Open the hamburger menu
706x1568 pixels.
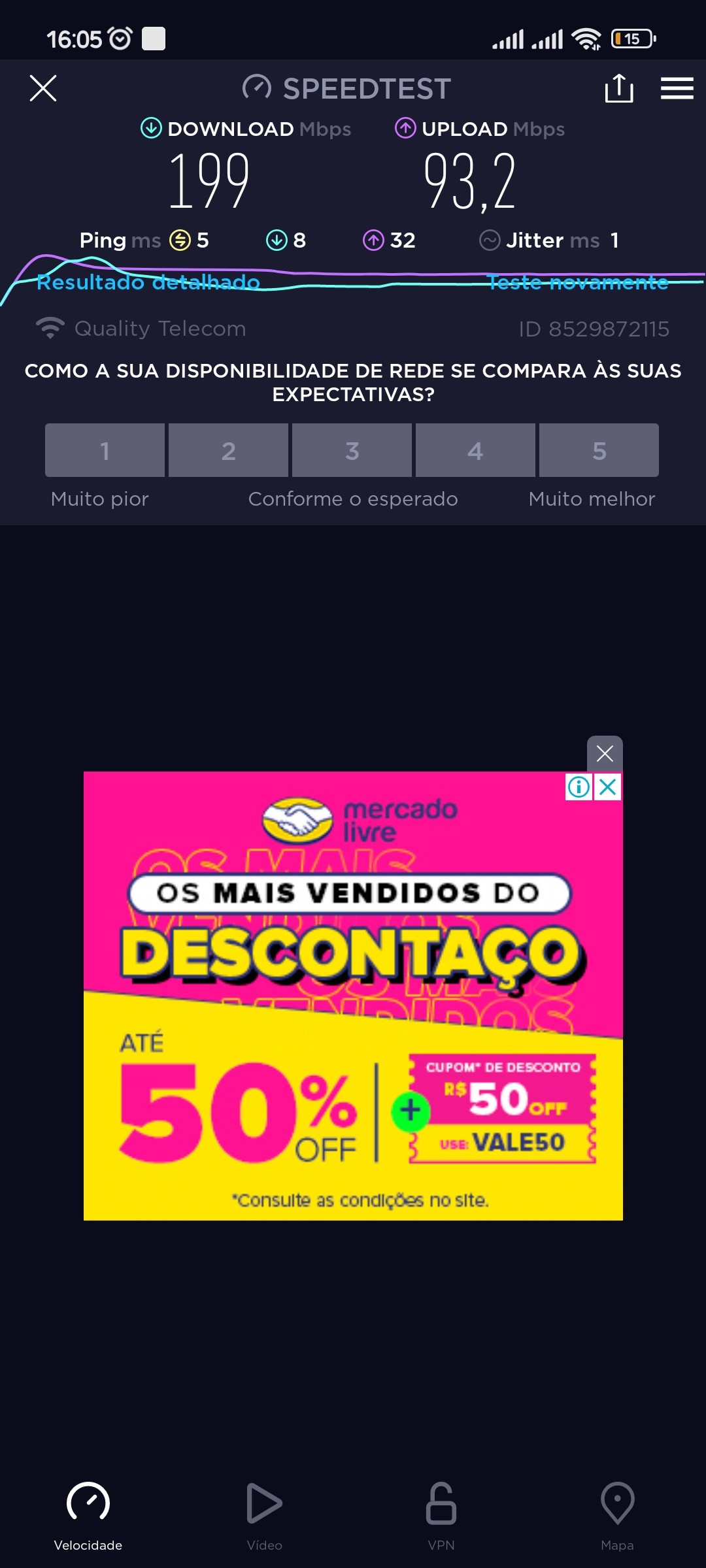click(677, 88)
